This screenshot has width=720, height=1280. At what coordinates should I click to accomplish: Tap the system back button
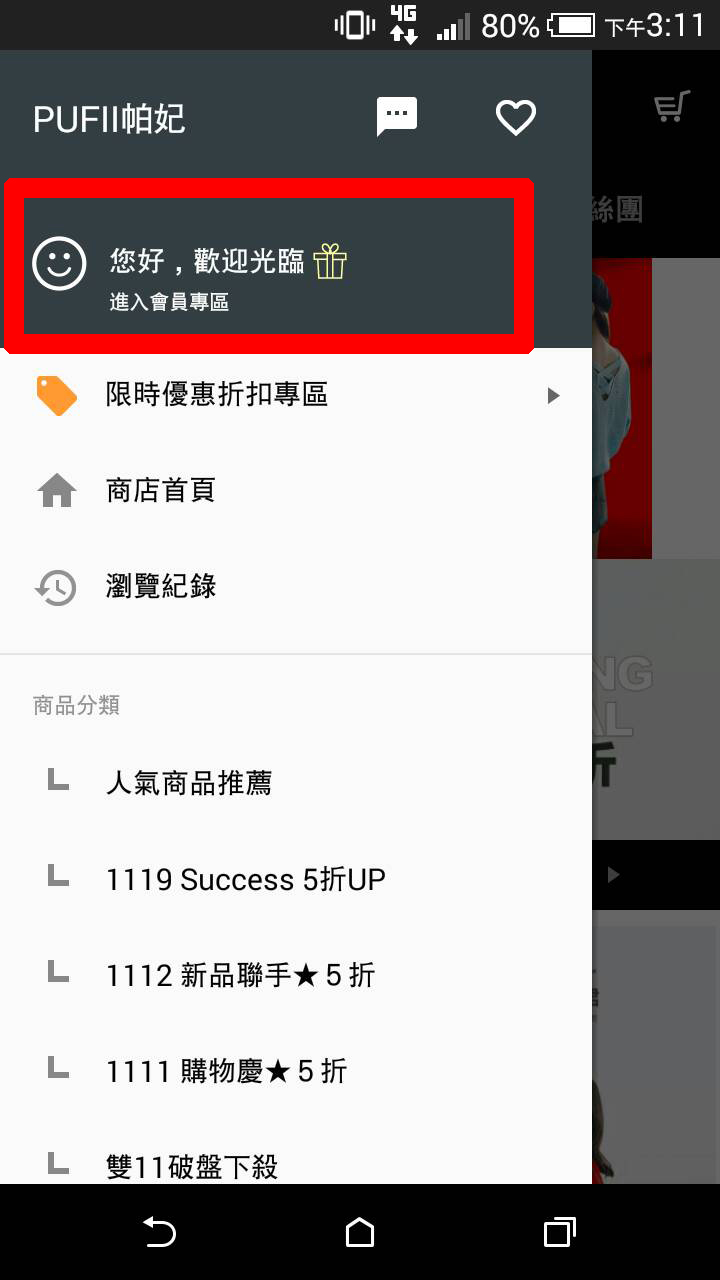(x=160, y=1232)
